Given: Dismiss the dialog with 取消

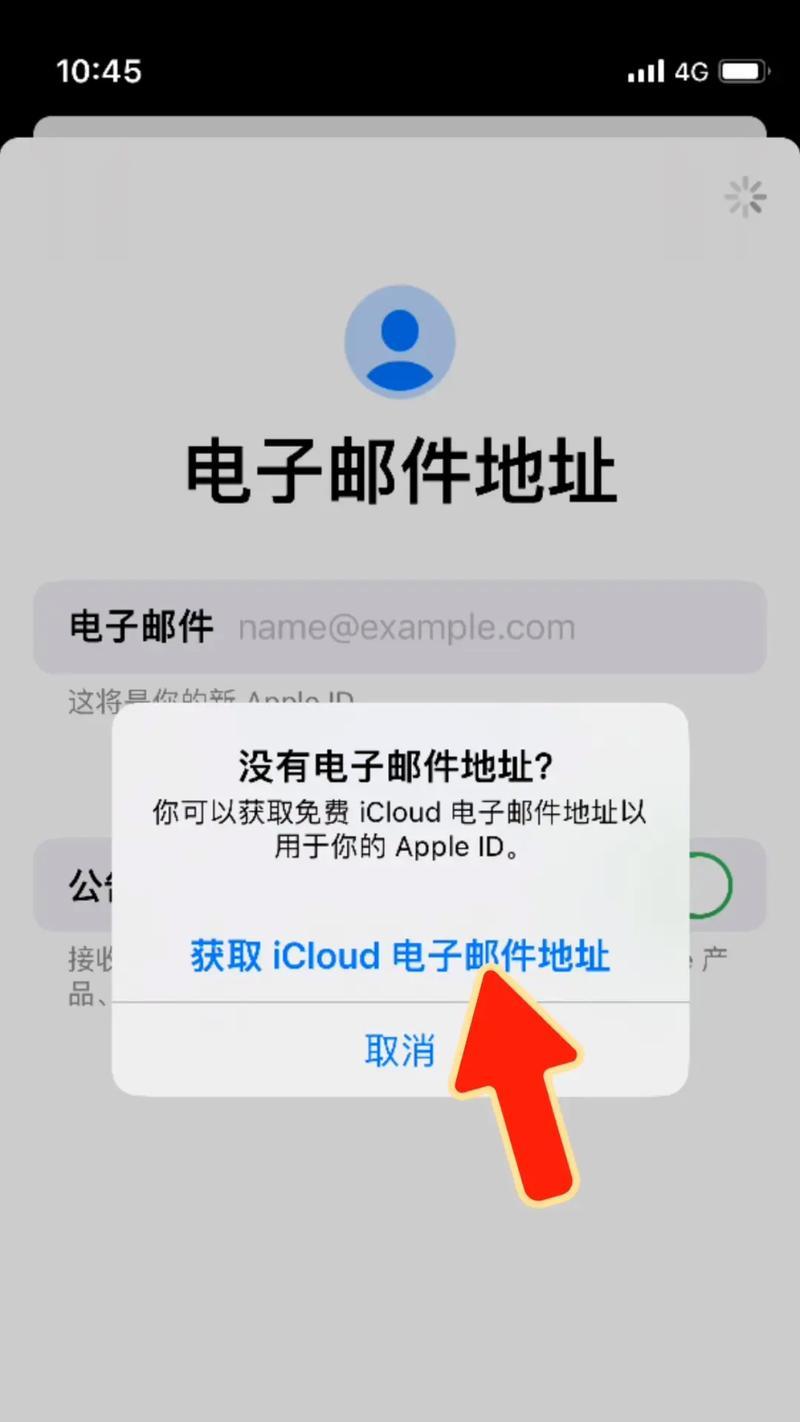Looking at the screenshot, I should [399, 1051].
